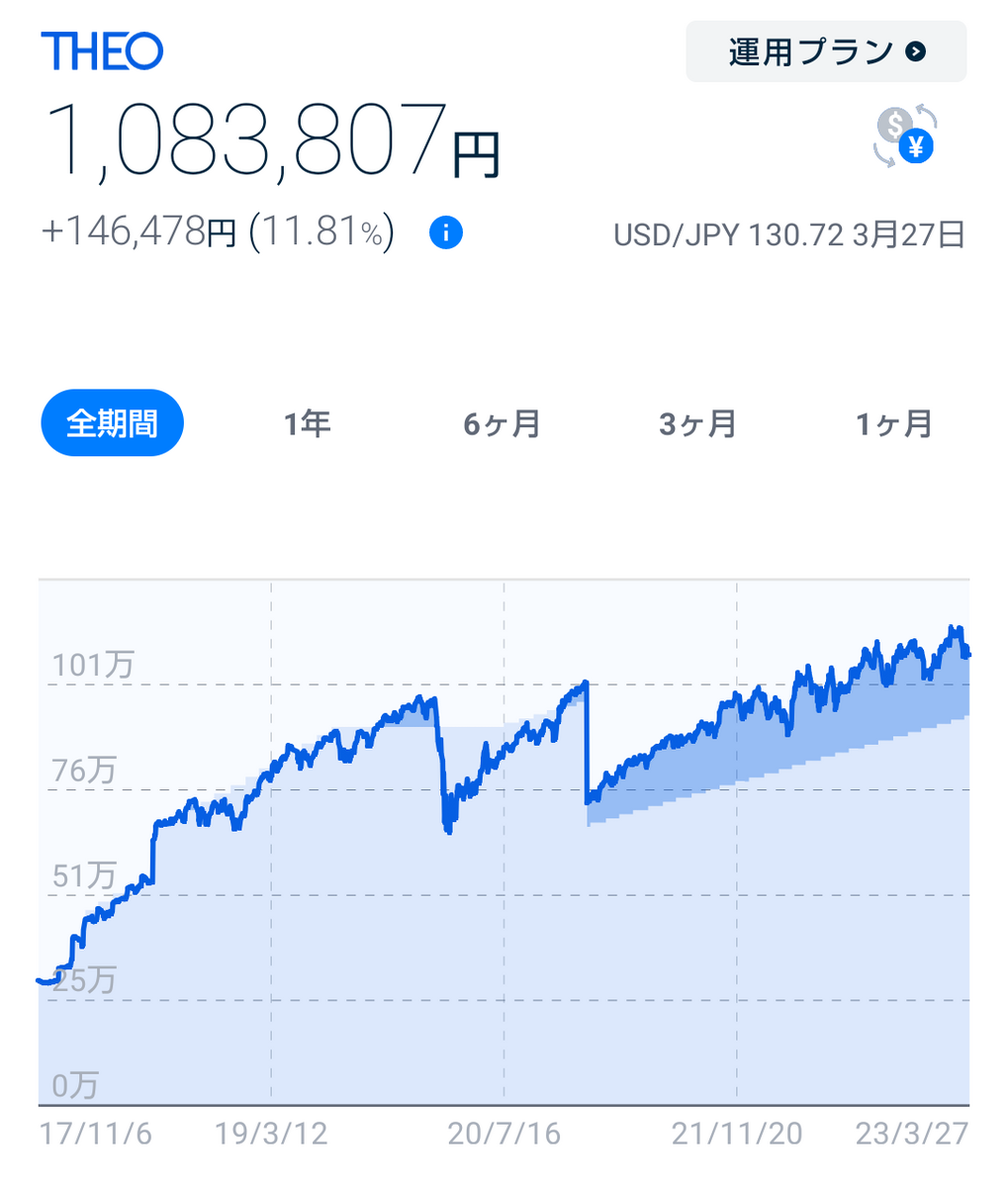Screen dimensions: 1008x1187
Task: Tap the blue info icon beside profit
Action: (x=446, y=233)
